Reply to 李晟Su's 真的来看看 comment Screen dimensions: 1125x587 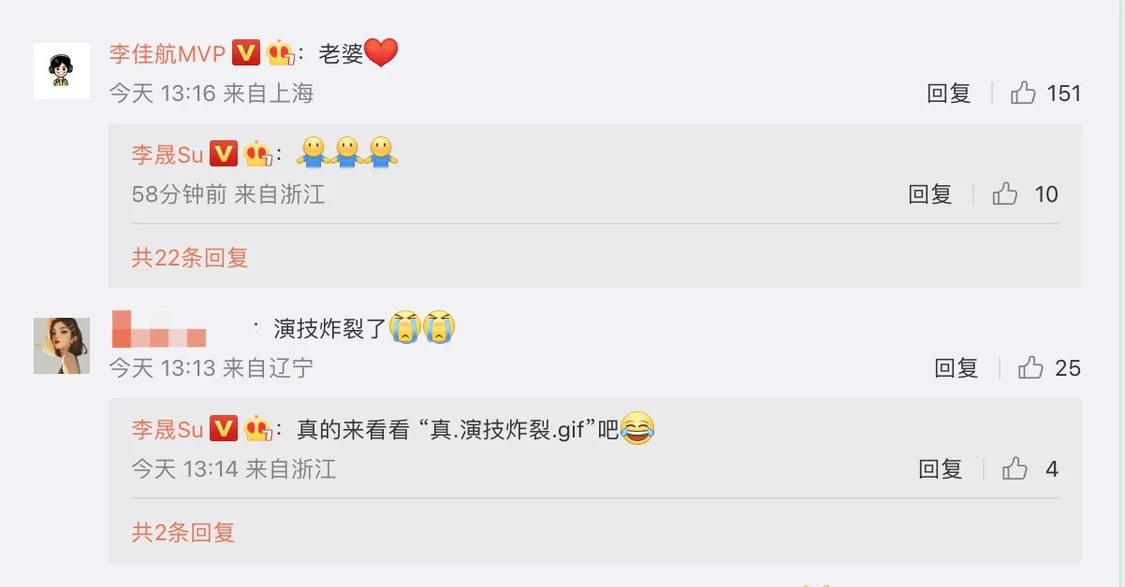[939, 469]
